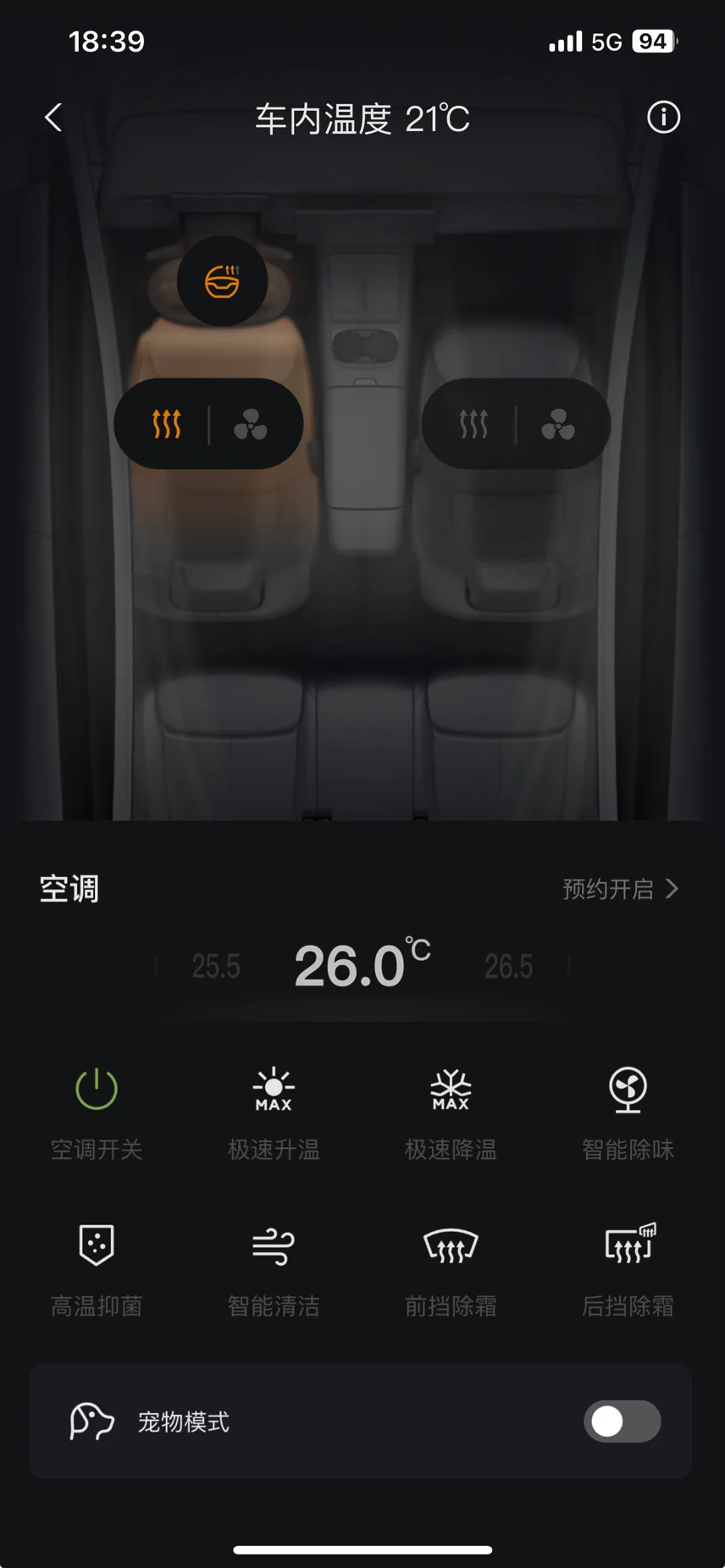Turn on passenger seat heating
Viewport: 725px width, 1568px height.
473,423
